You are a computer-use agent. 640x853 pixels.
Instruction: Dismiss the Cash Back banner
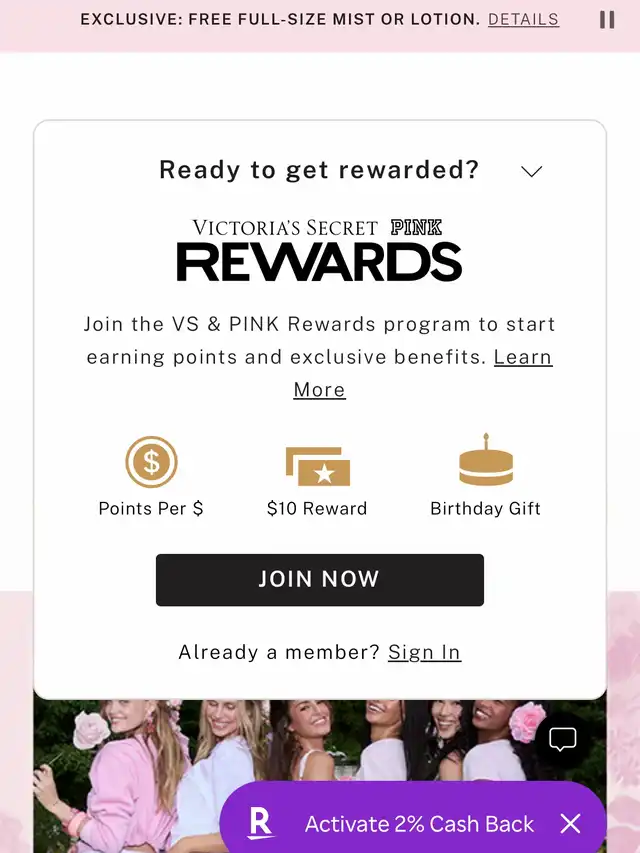(571, 824)
